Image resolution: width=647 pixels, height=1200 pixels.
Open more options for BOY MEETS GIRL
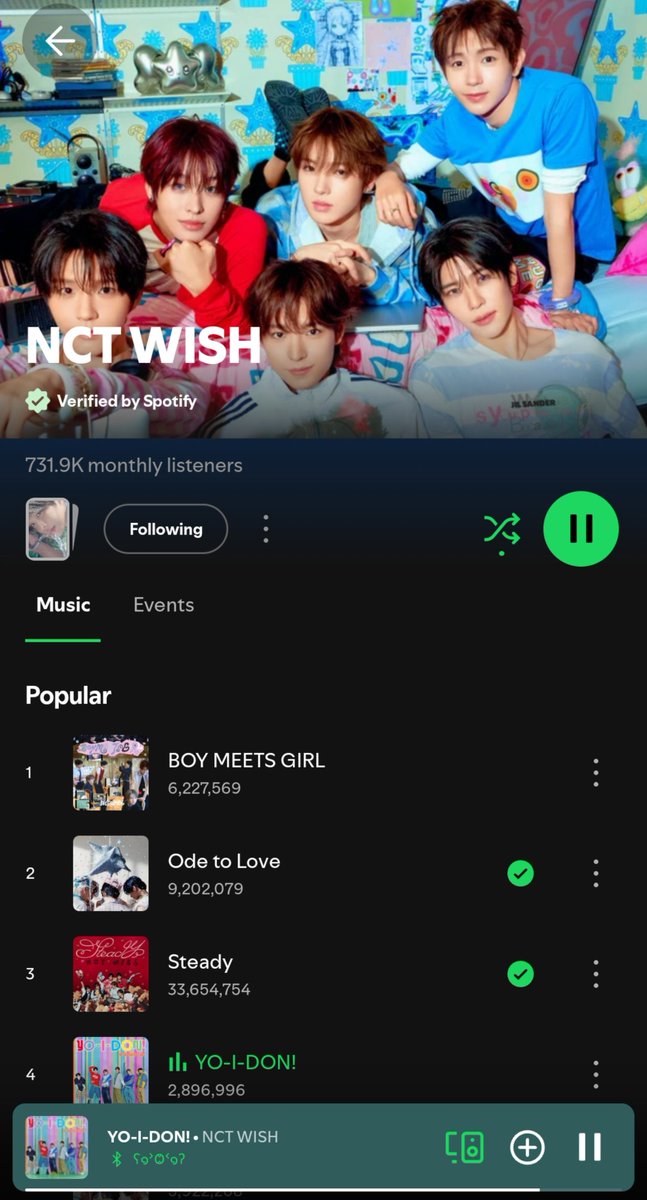[596, 772]
